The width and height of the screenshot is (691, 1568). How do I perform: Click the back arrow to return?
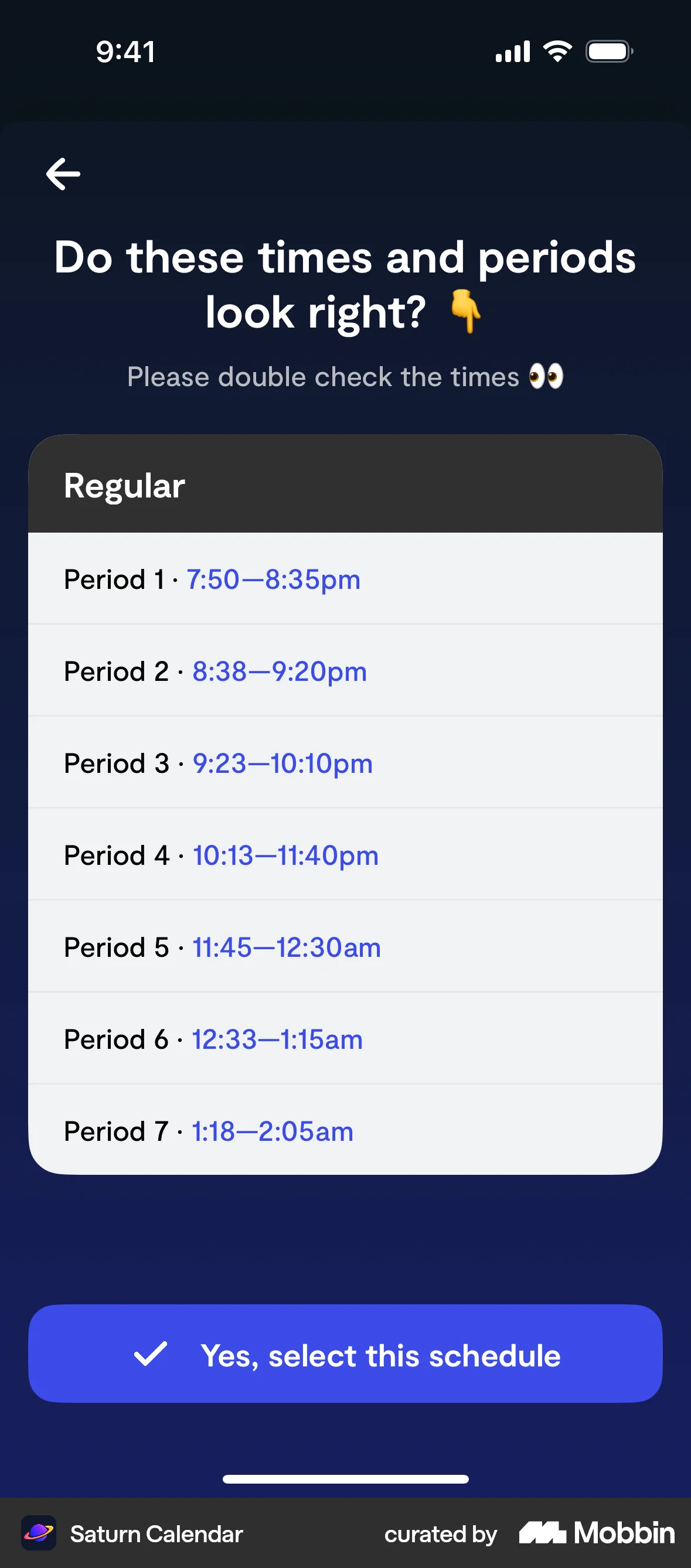[x=63, y=175]
